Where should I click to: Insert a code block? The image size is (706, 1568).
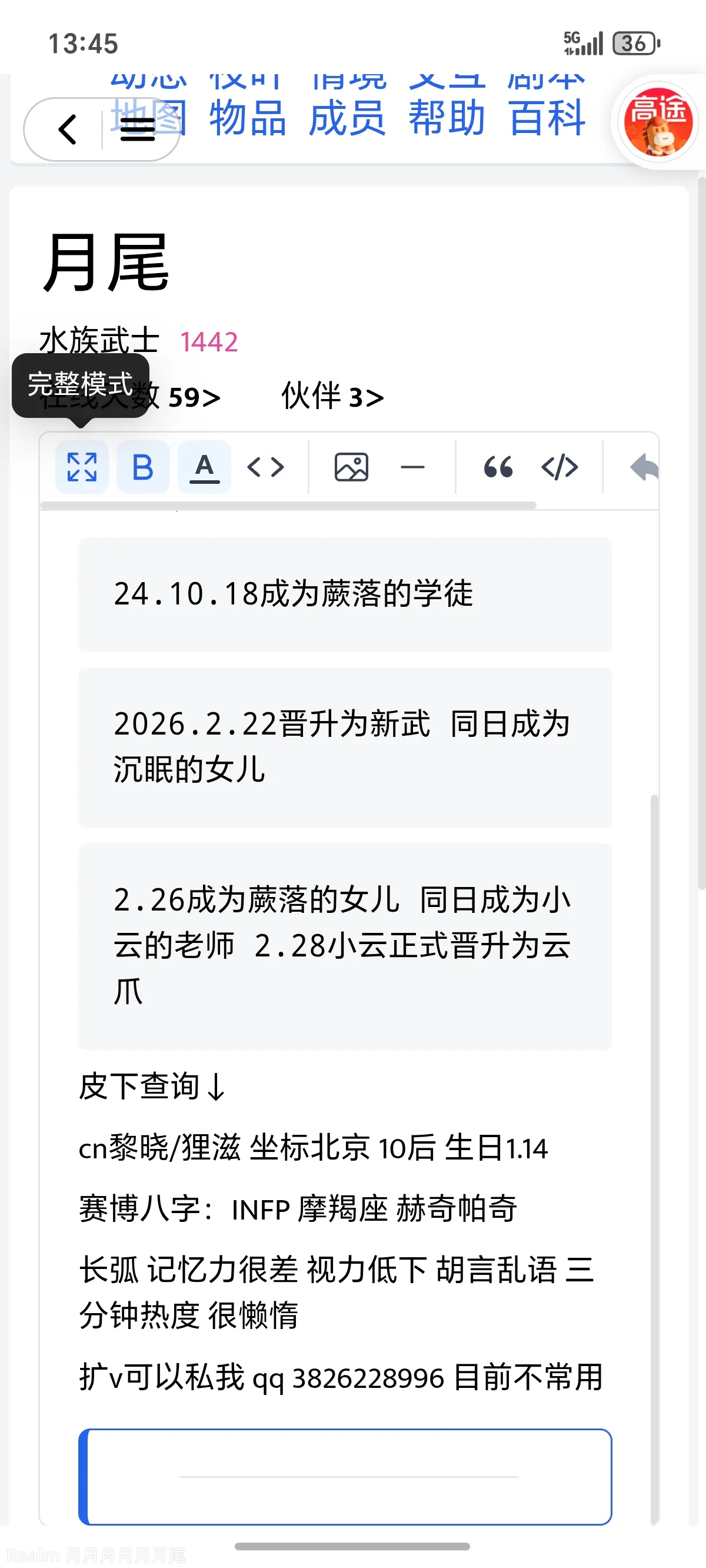(x=560, y=467)
